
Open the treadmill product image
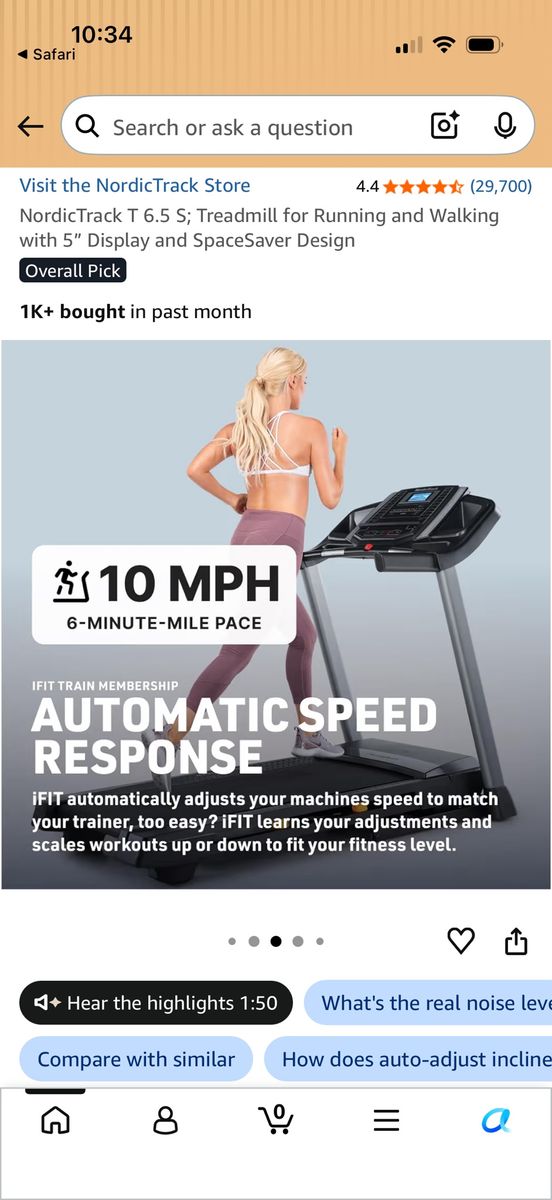[276, 614]
